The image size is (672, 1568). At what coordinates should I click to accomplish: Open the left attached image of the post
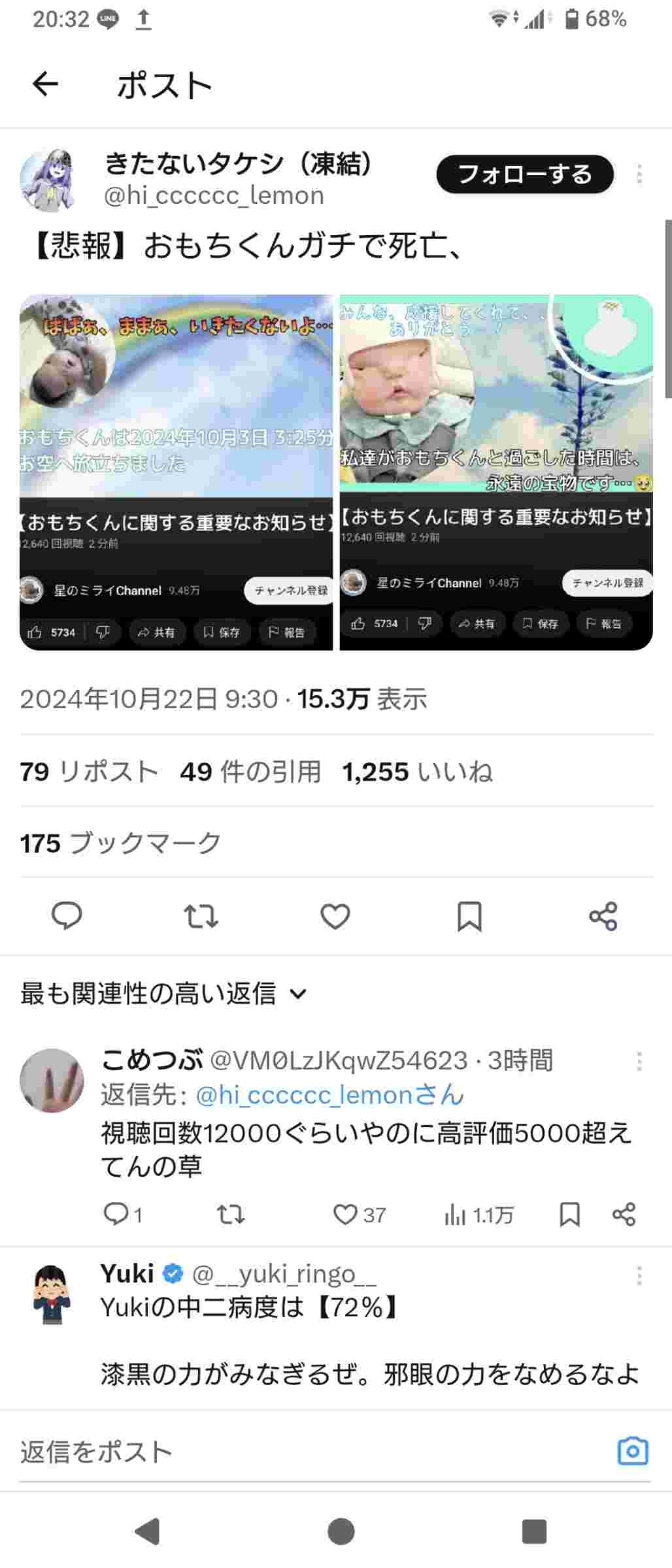click(x=176, y=472)
